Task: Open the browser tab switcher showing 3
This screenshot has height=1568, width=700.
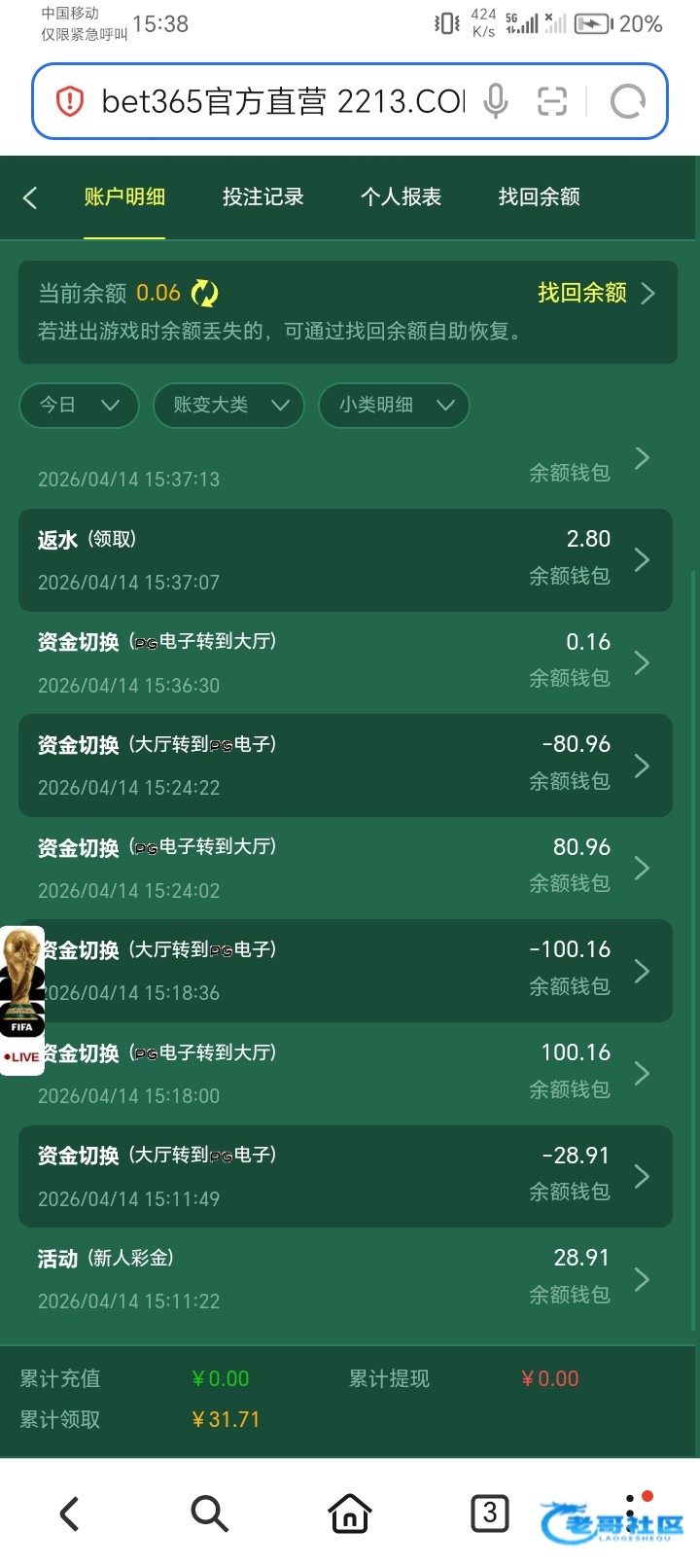Action: [489, 1514]
